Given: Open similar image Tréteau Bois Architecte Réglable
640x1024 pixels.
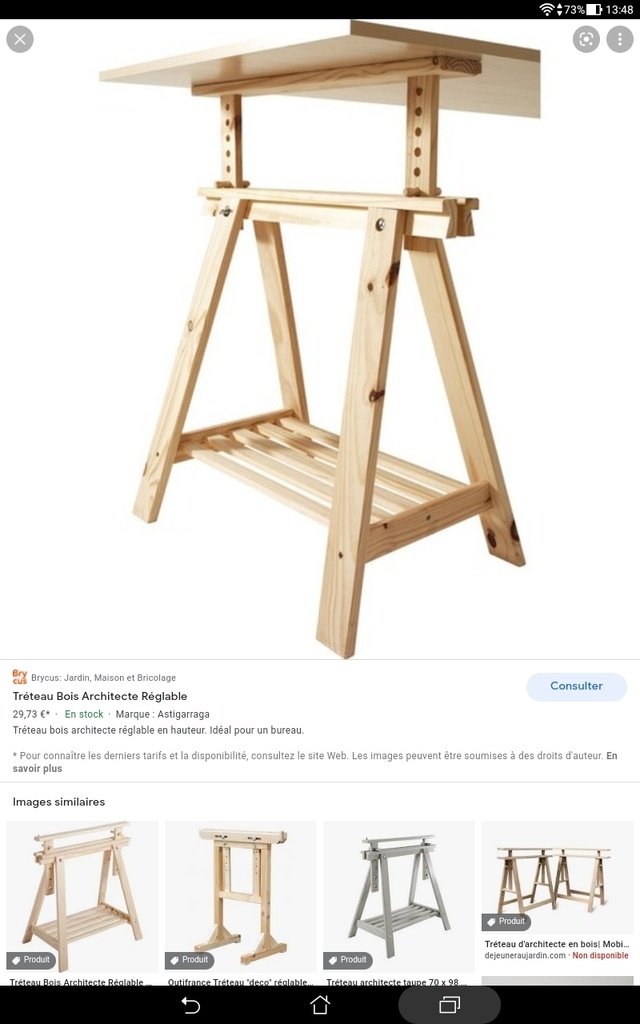Looking at the screenshot, I should pos(82,897).
